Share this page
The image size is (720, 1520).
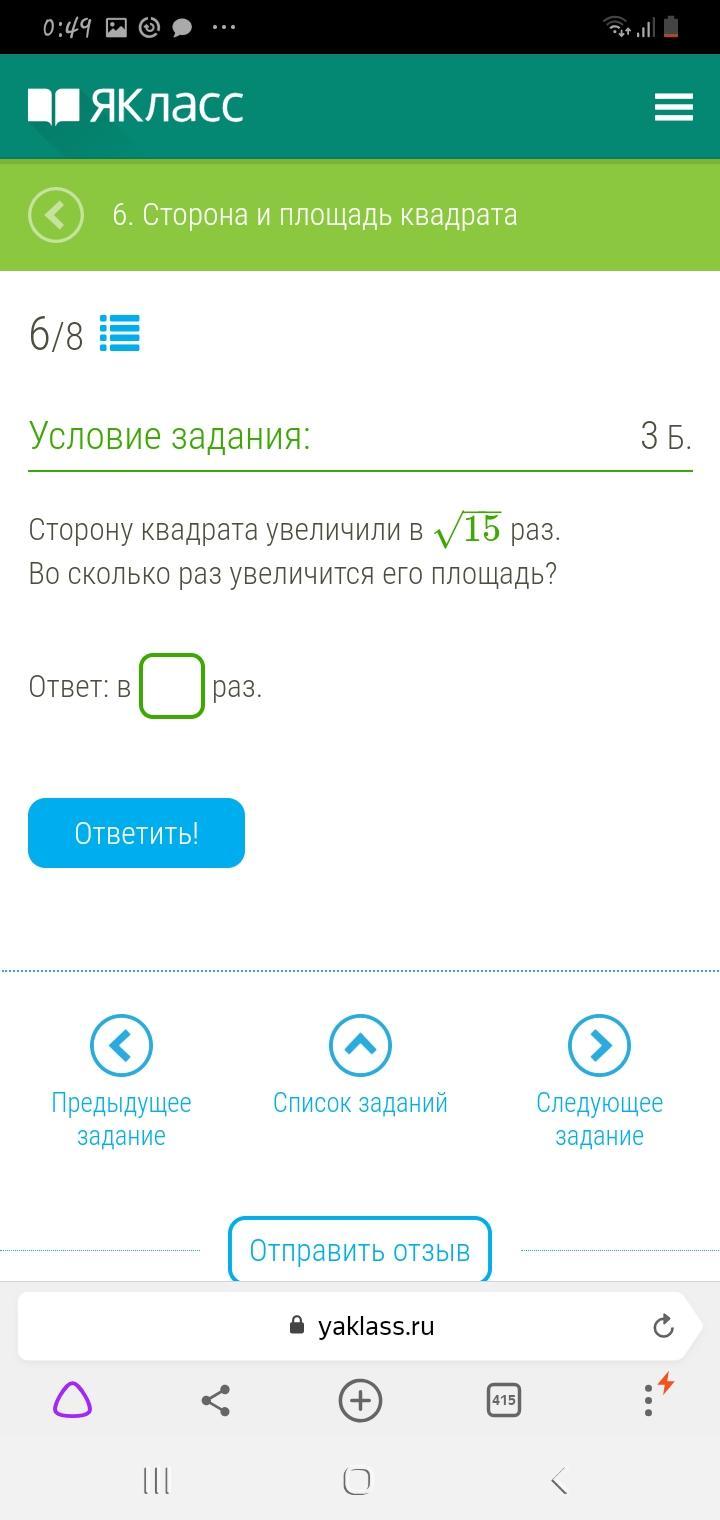(216, 1400)
